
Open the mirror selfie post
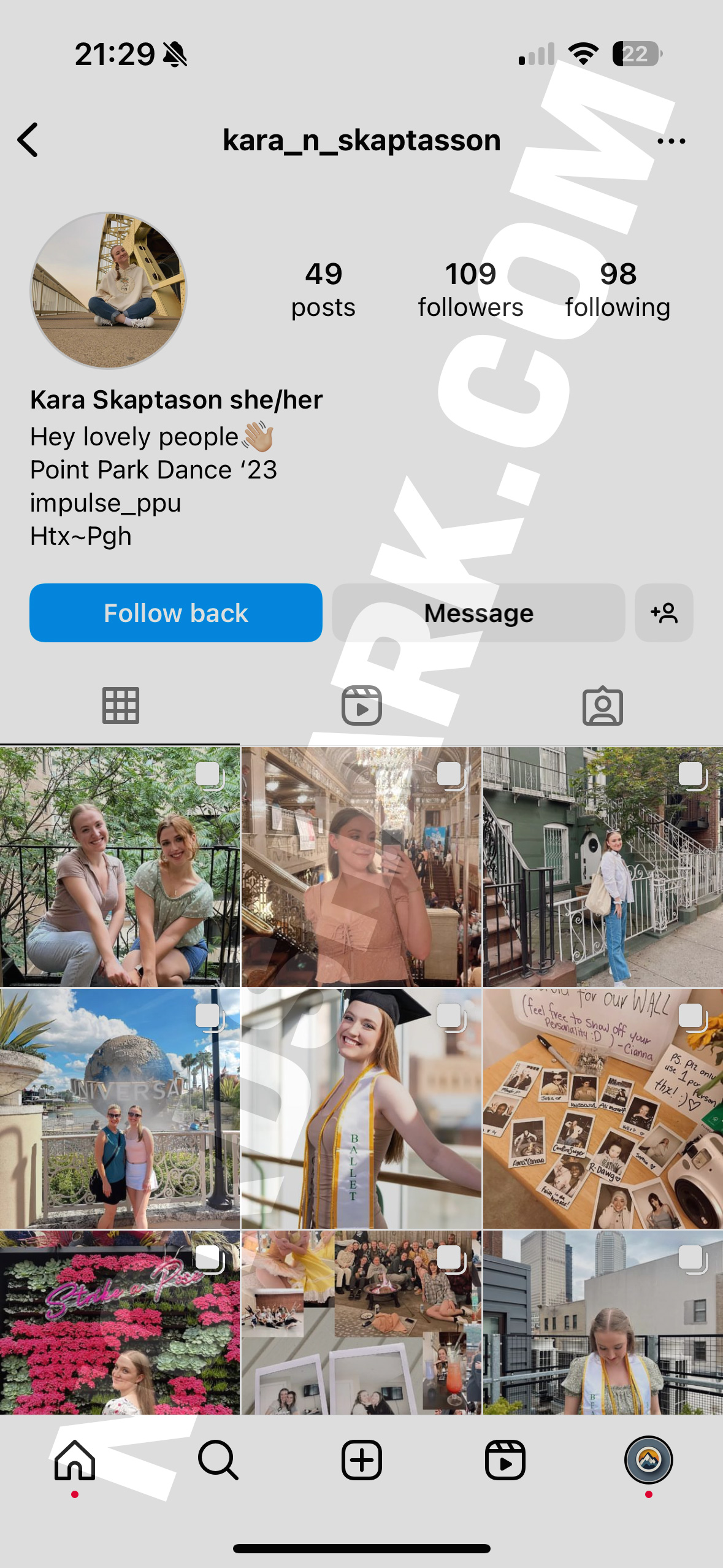click(361, 866)
